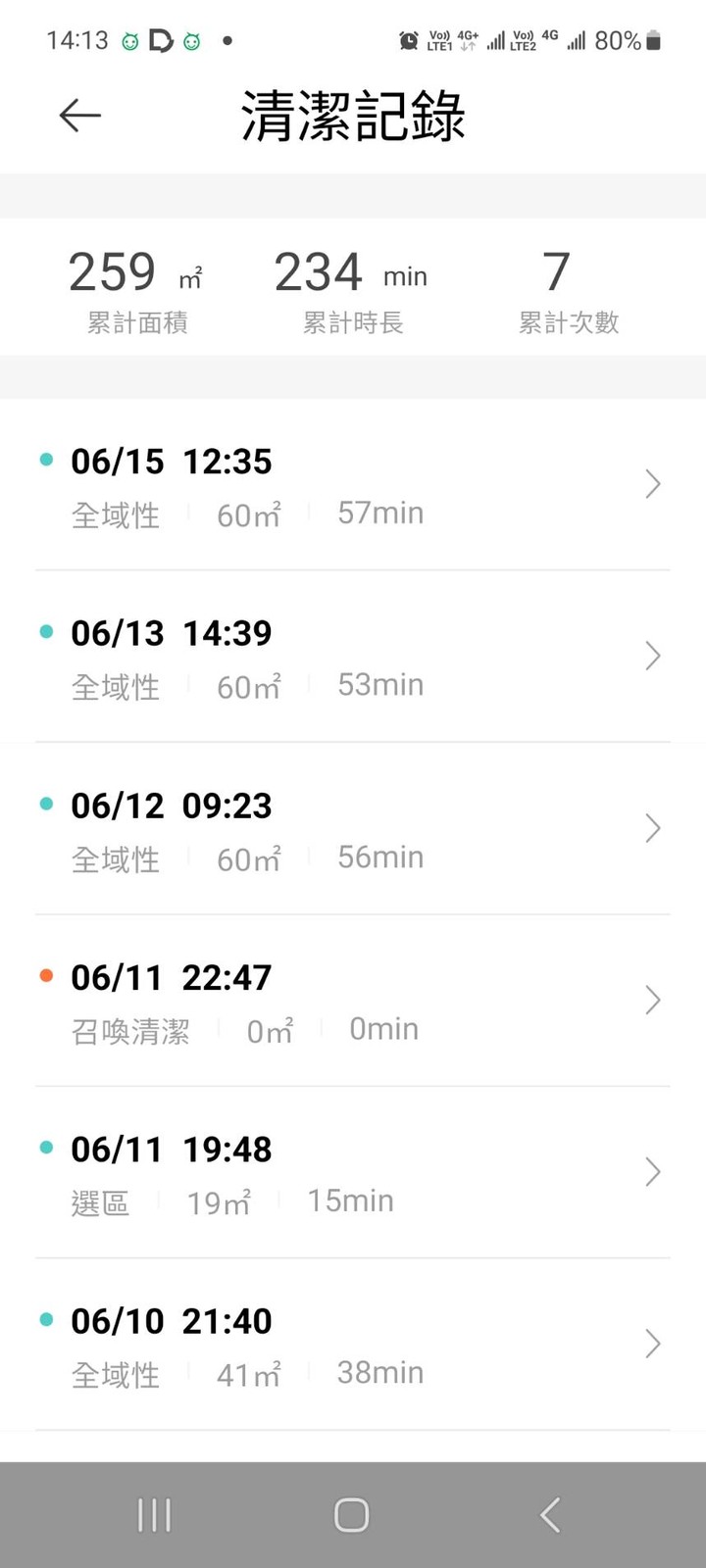
Task: View details of the 06/12 09:23 record
Action: [x=353, y=829]
